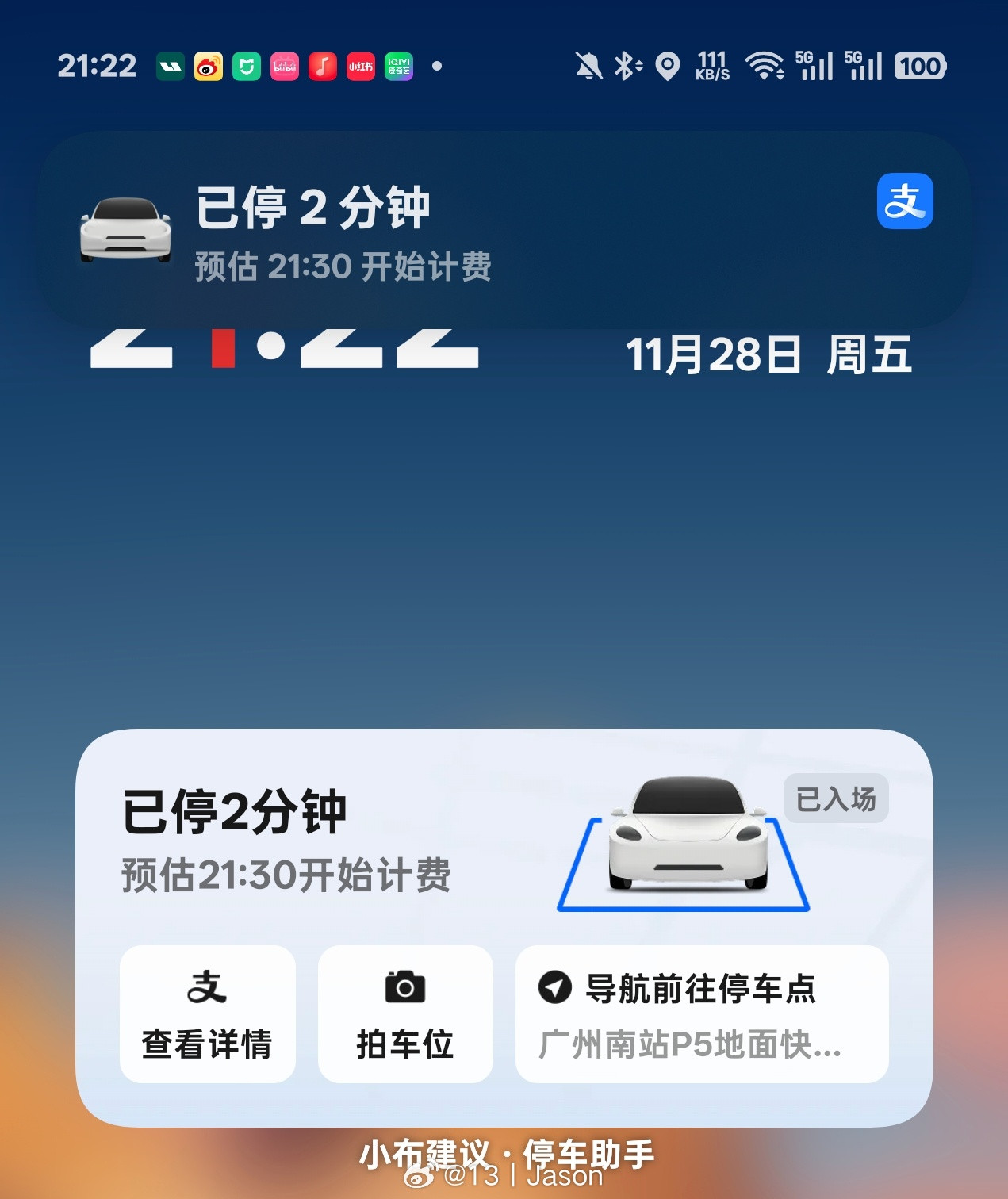Toggle location services icon in the status bar

(x=667, y=66)
